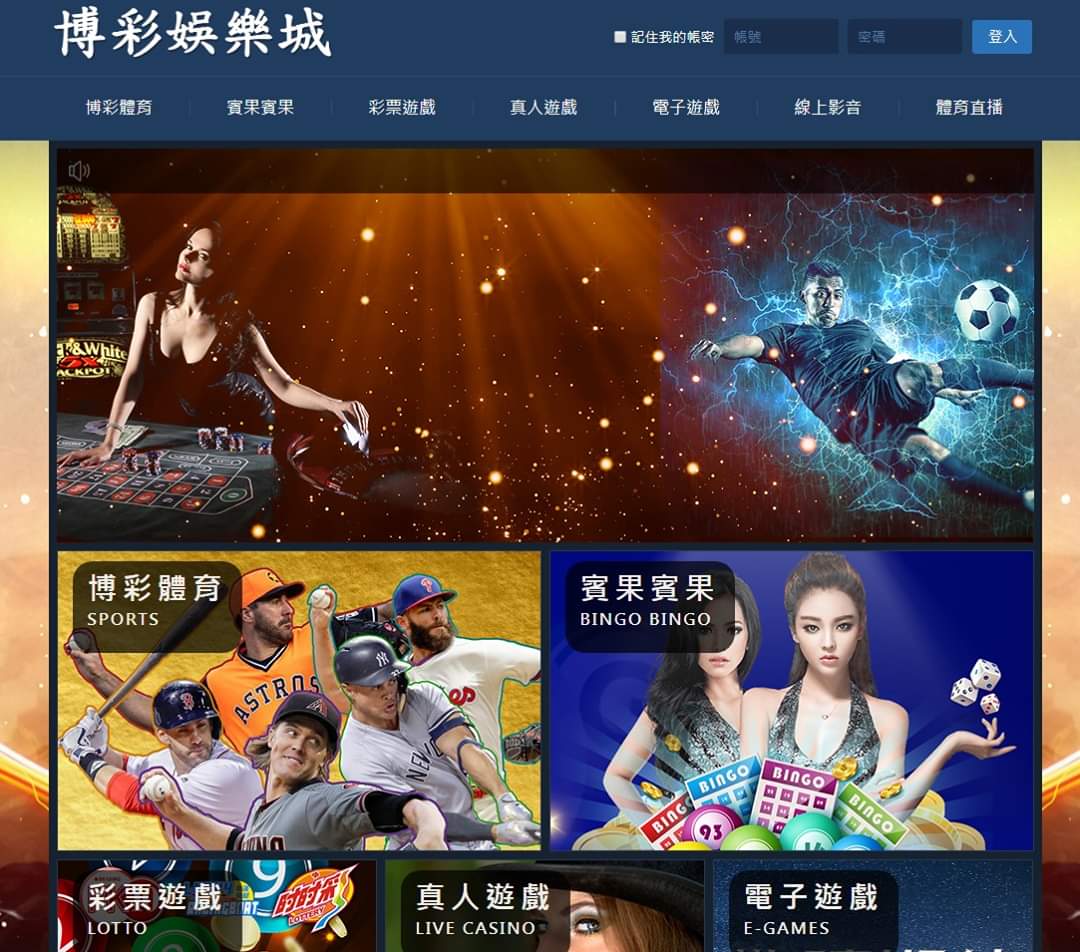The width and height of the screenshot is (1080, 952).
Task: Open the 博彩體育 SPORTS card
Action: click(x=298, y=700)
